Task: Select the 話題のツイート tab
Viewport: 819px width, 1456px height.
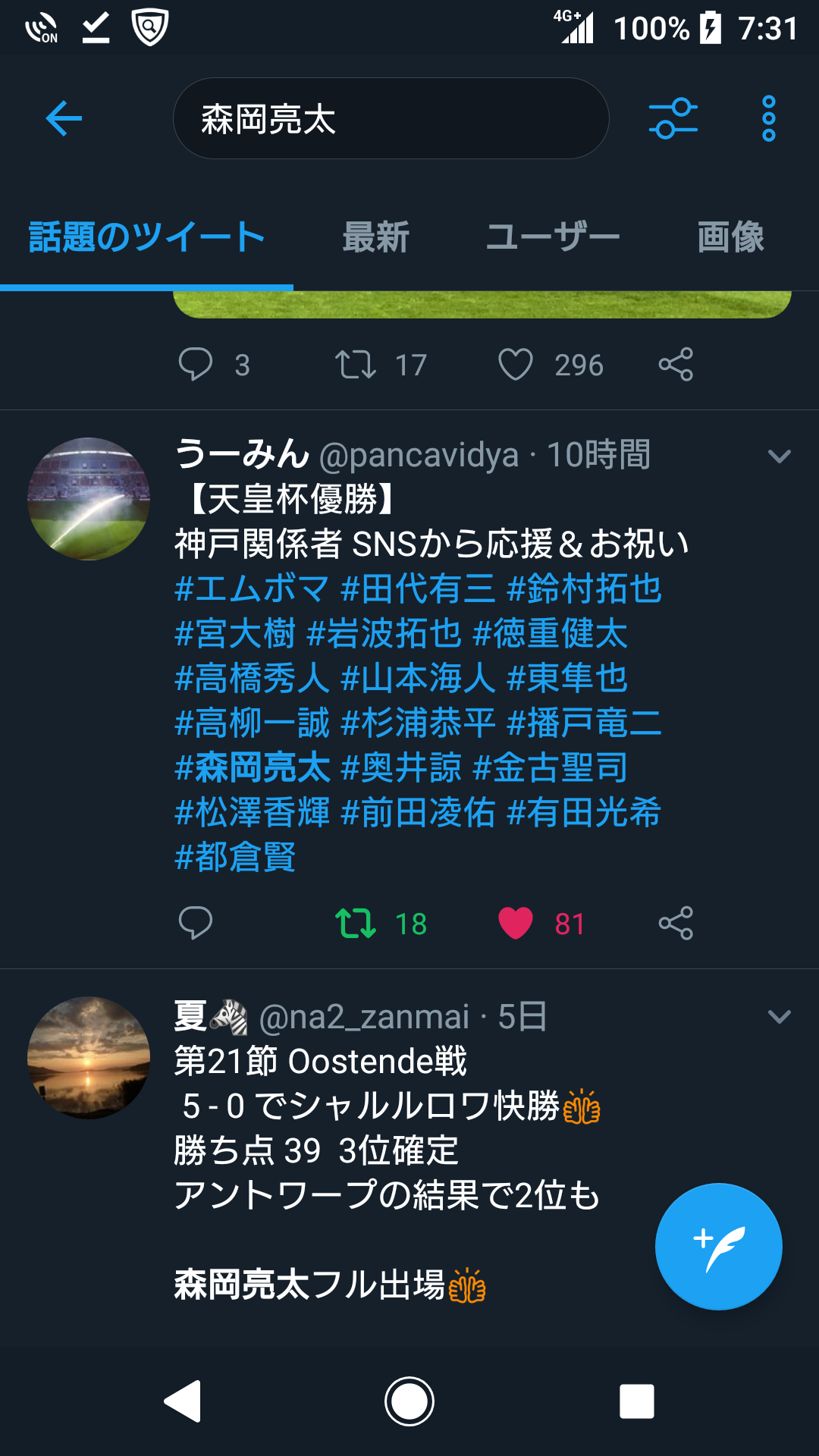Action: click(x=146, y=237)
